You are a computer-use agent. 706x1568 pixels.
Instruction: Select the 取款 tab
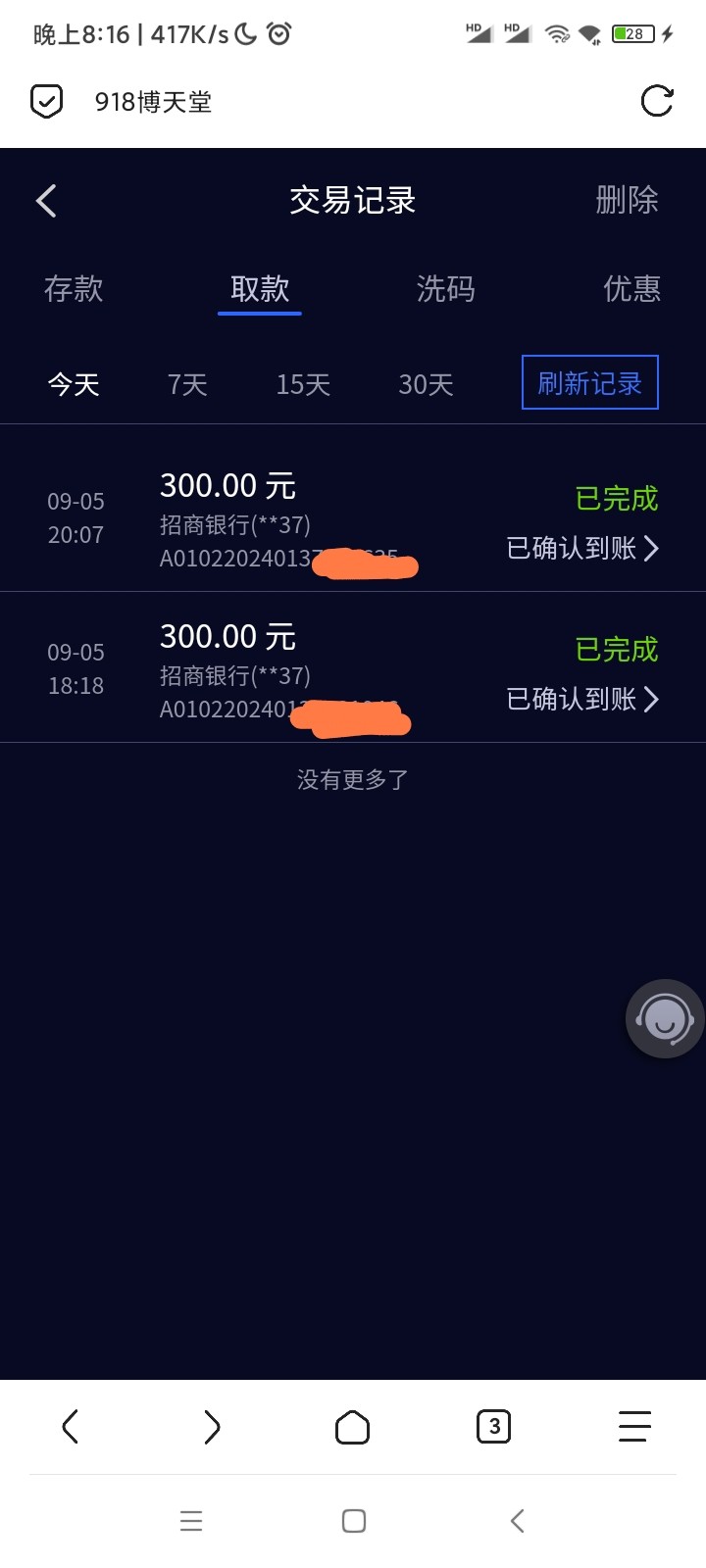(260, 289)
